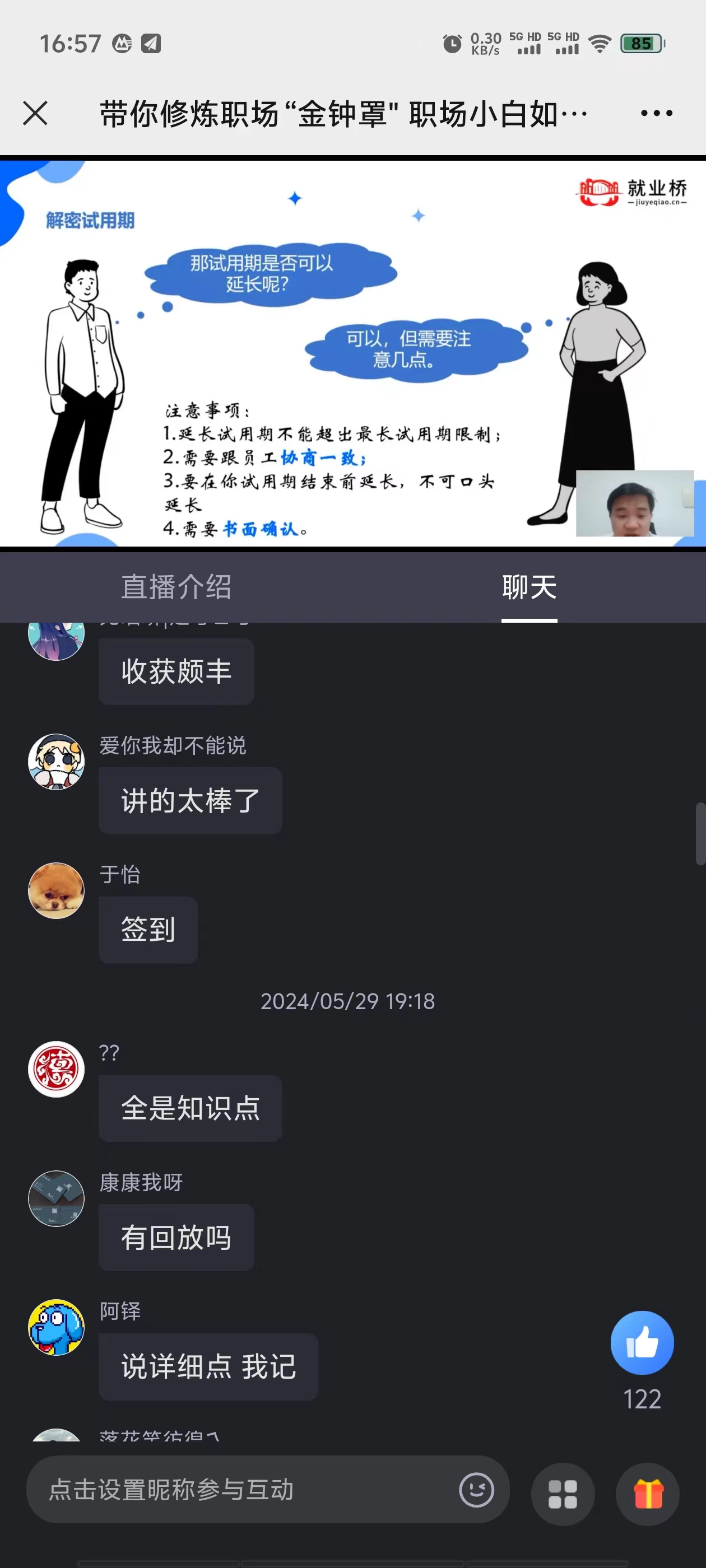Open avatar of 爱你我却不能说

coord(56,762)
